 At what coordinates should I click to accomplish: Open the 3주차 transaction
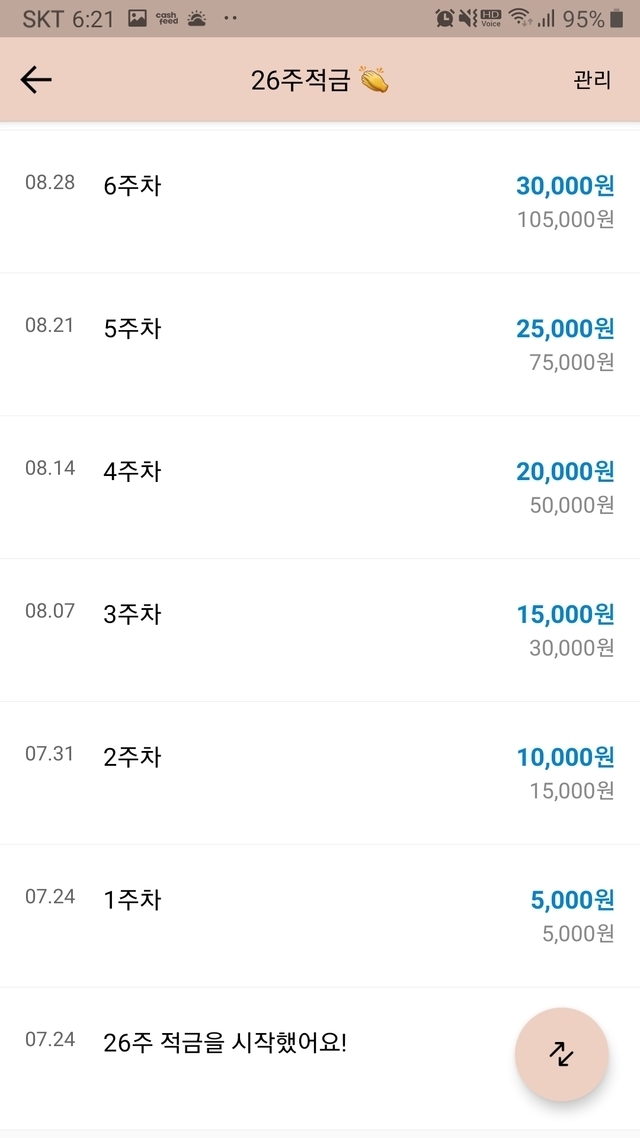point(320,630)
